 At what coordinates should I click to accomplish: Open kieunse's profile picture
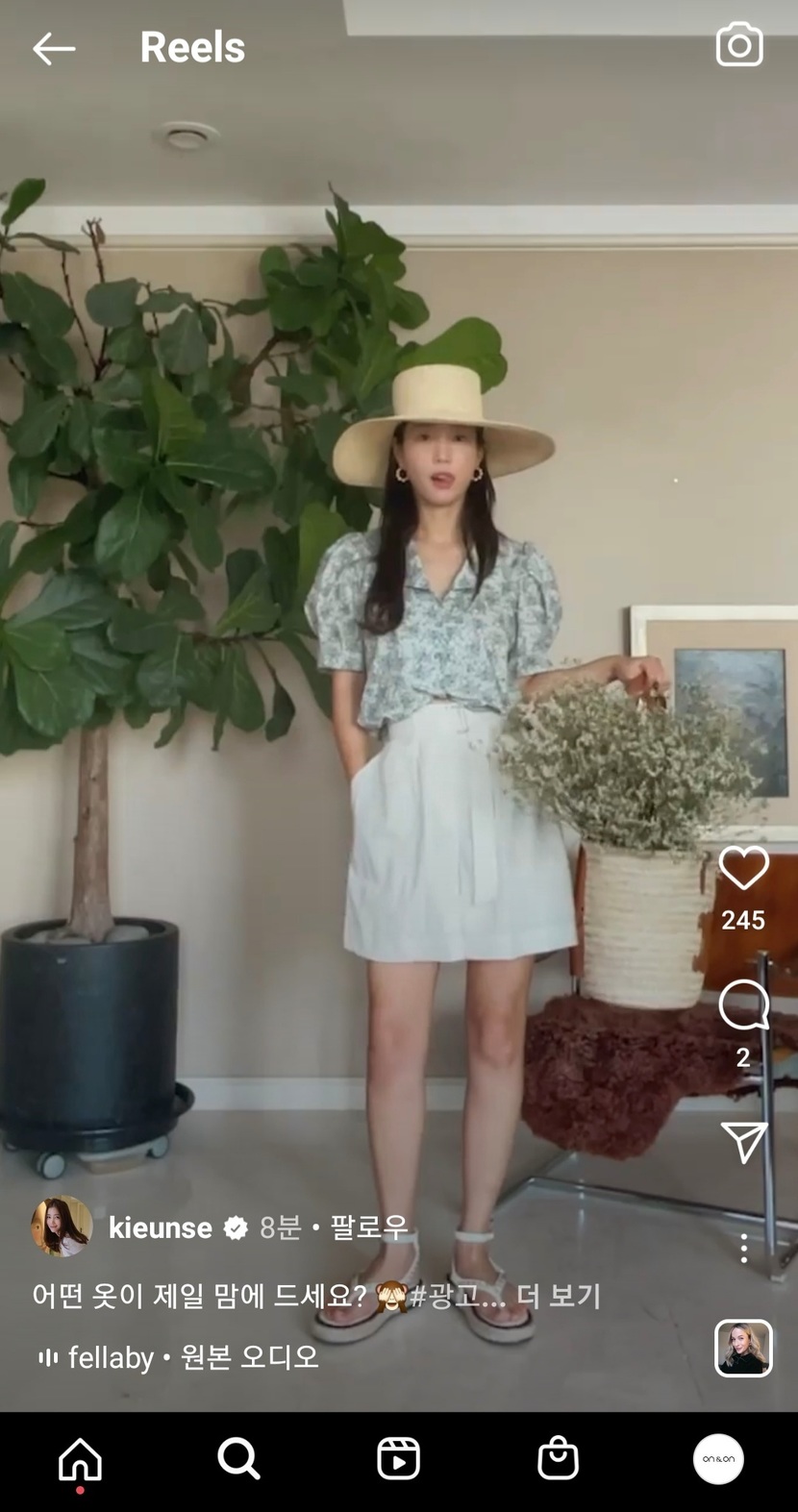click(x=62, y=1227)
